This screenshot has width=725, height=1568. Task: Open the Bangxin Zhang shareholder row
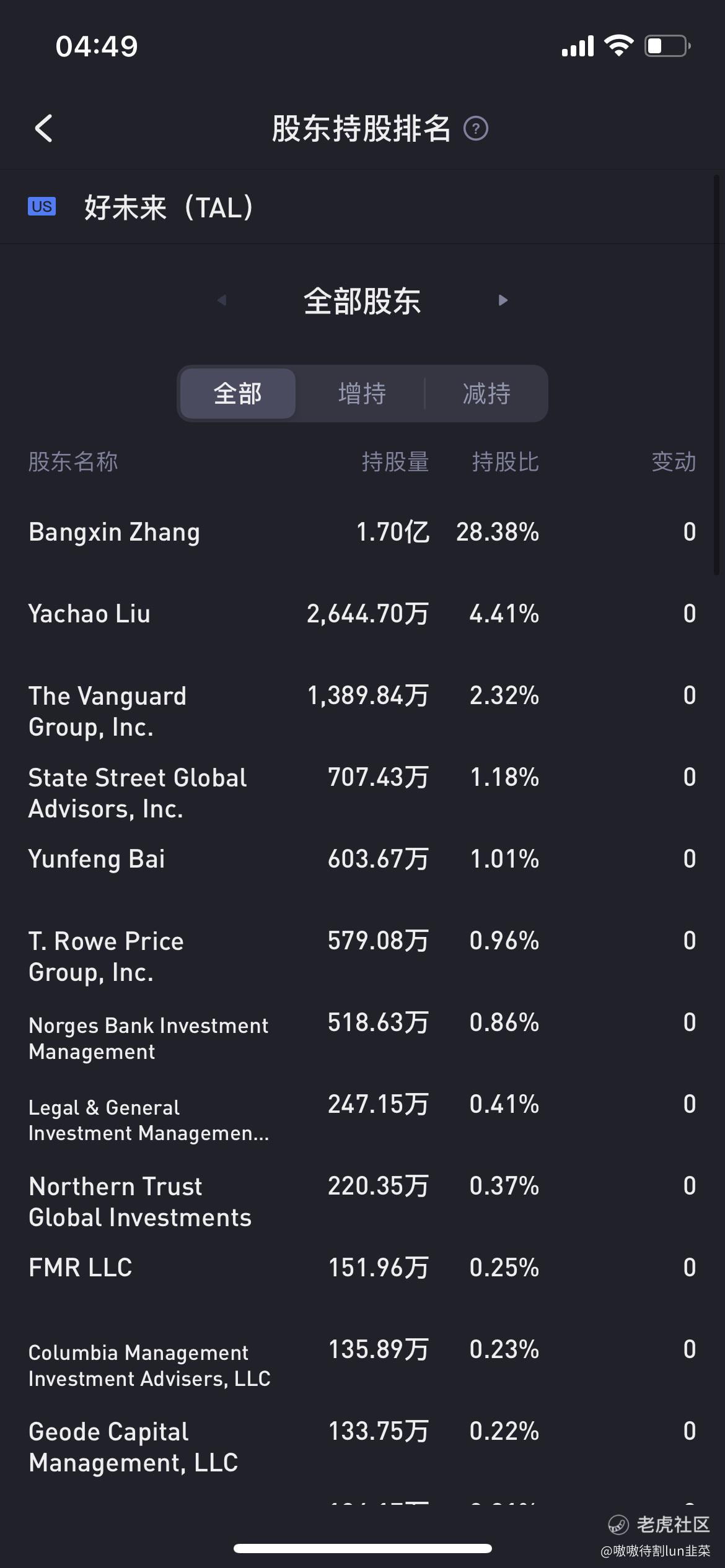point(362,532)
